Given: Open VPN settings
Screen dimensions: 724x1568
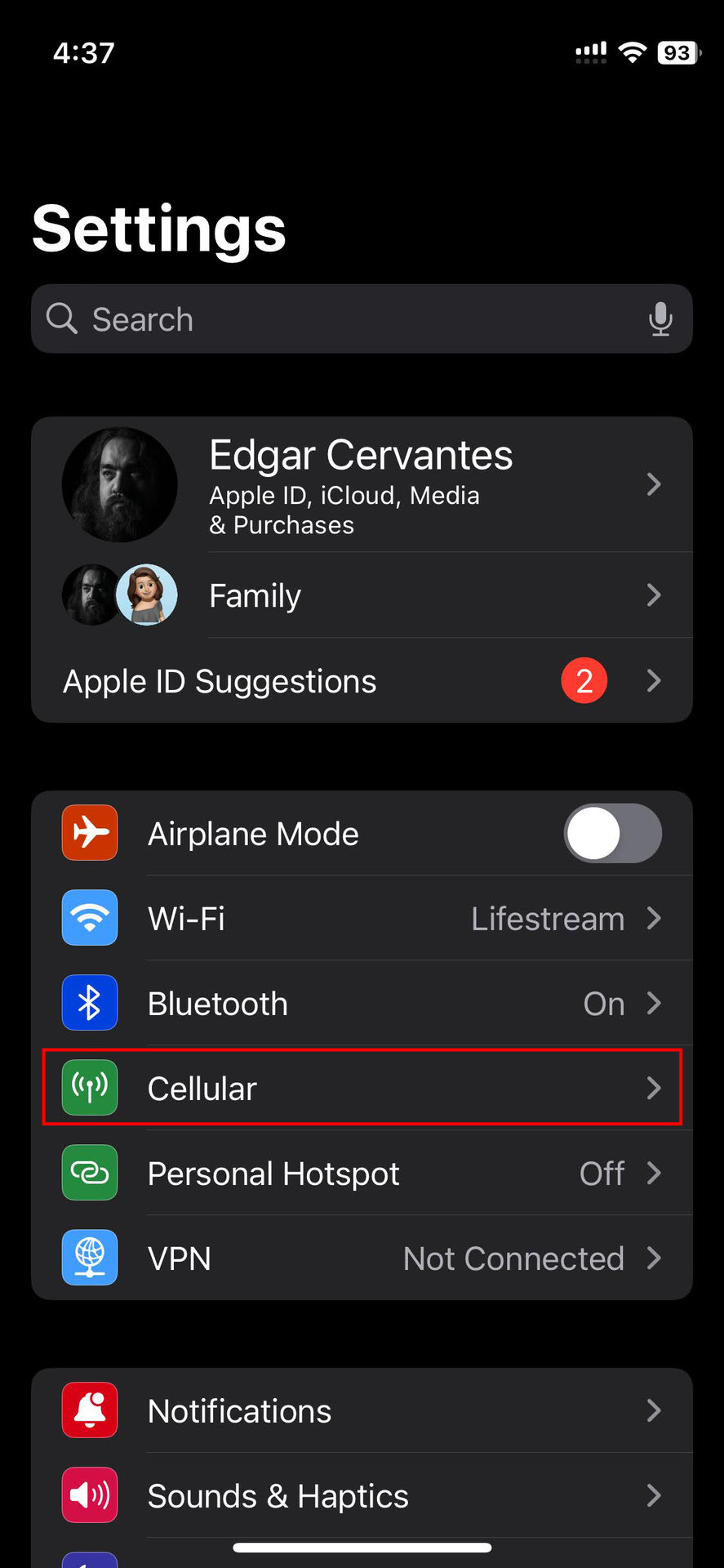Looking at the screenshot, I should [x=362, y=1258].
